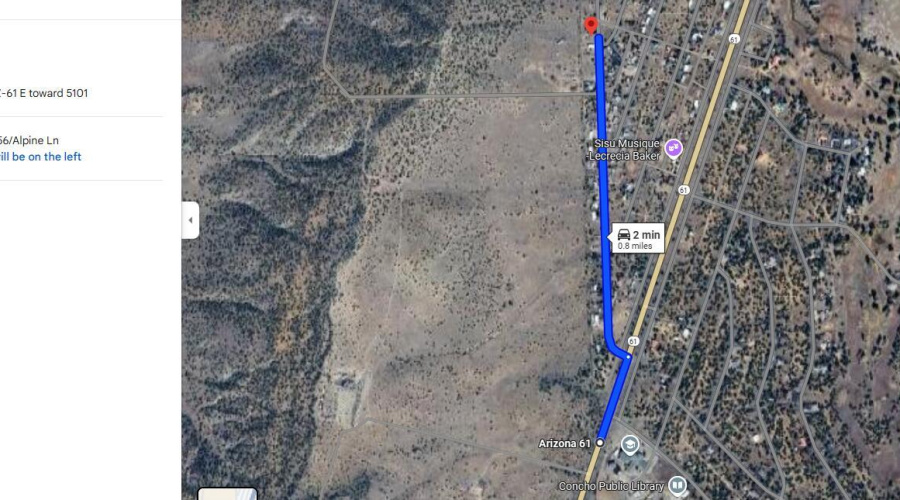The width and height of the screenshot is (900, 500).
Task: Open the Alpine Ln direction step
Action: (40, 148)
